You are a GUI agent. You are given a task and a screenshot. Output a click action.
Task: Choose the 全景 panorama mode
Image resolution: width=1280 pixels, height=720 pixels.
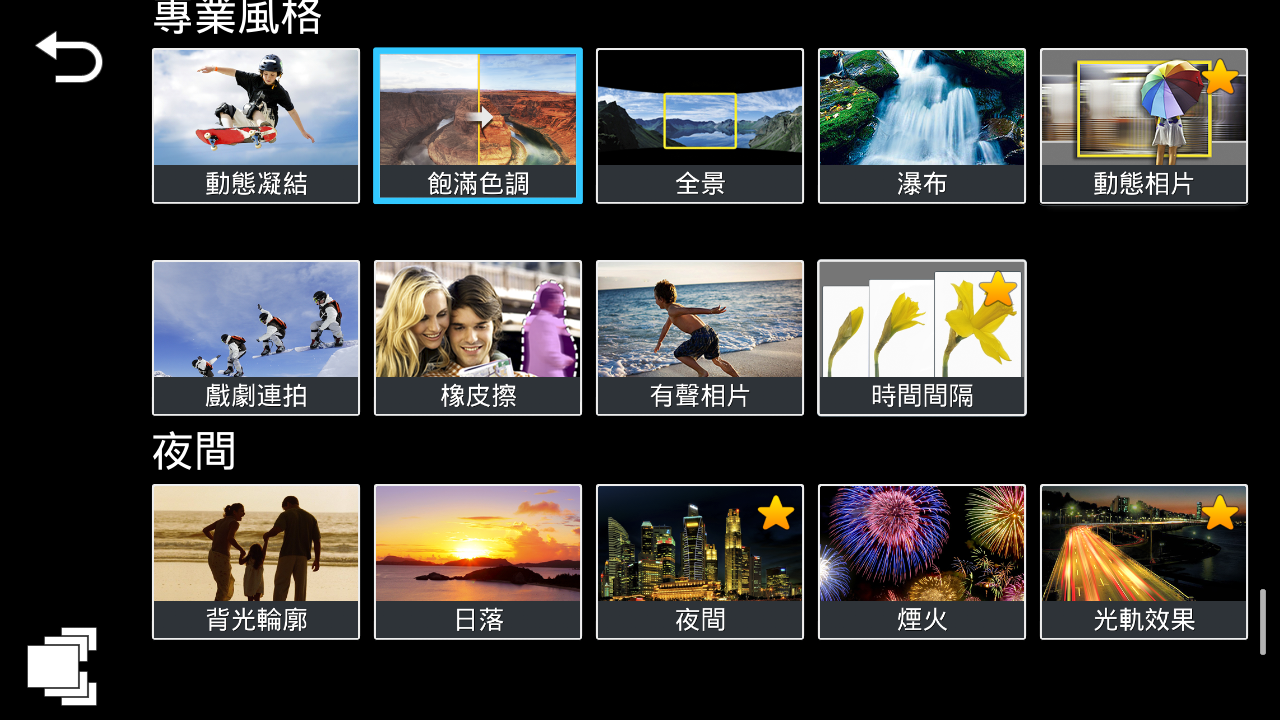tap(700, 126)
